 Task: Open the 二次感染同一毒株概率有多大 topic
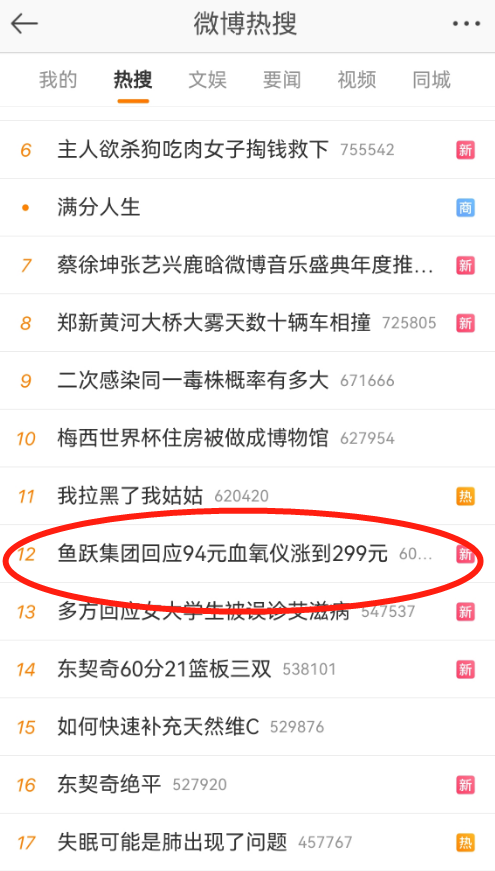pyautogui.click(x=247, y=381)
